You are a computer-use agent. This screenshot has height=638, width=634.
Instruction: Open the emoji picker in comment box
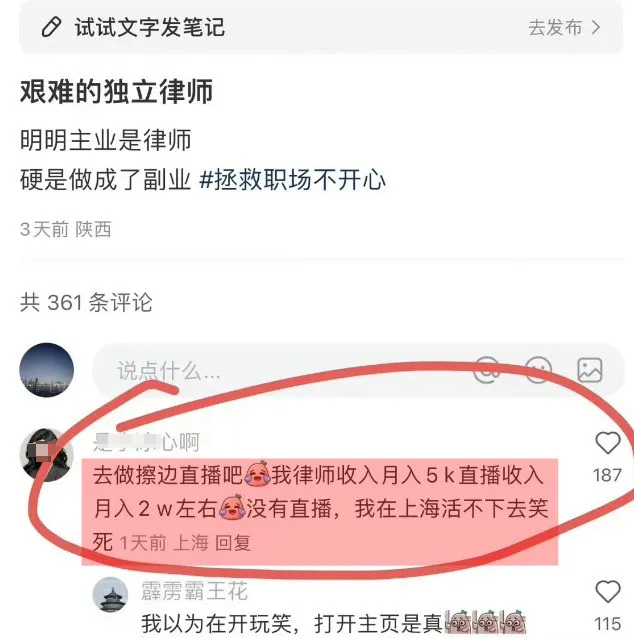(x=538, y=369)
